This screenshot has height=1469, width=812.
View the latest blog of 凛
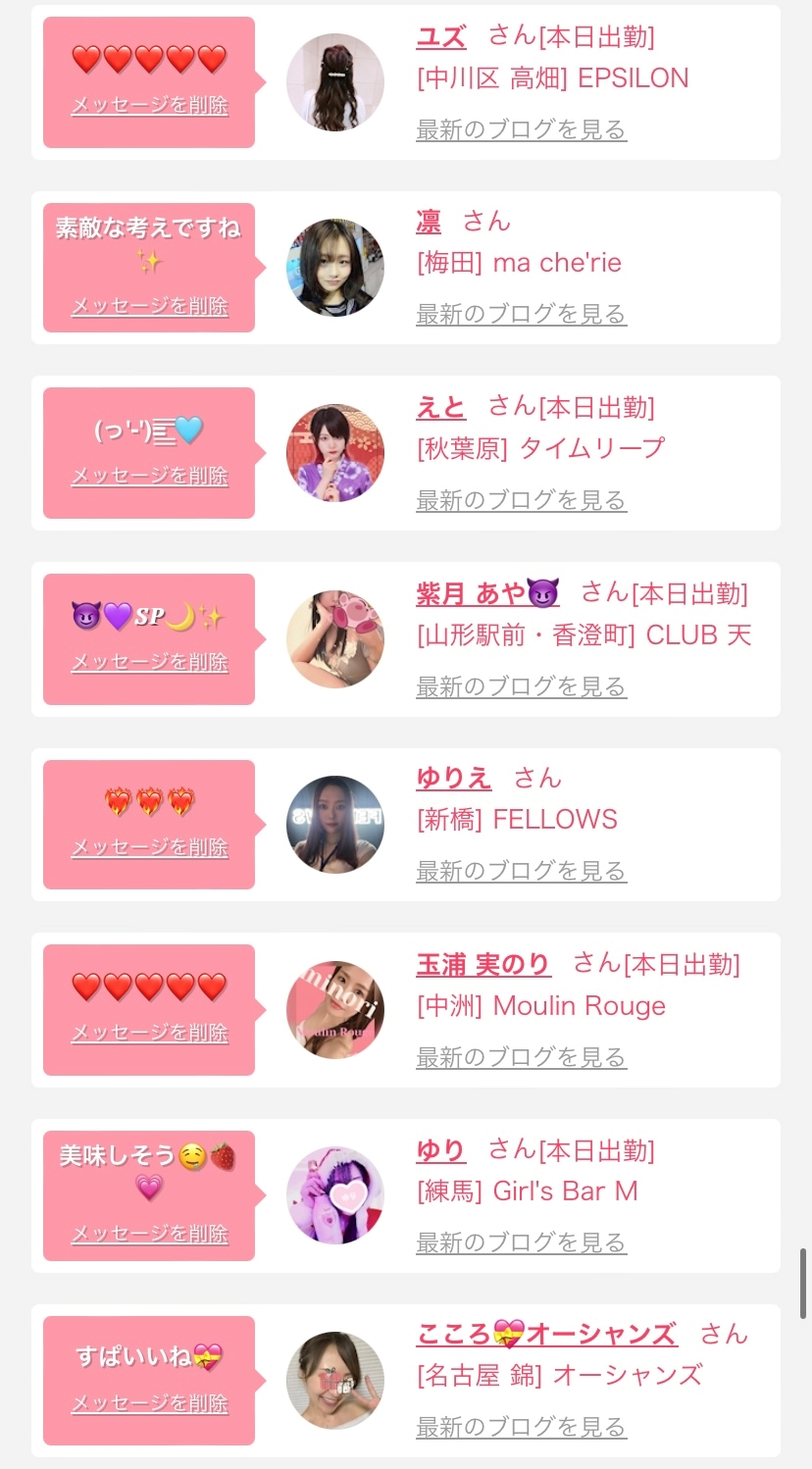click(x=521, y=314)
